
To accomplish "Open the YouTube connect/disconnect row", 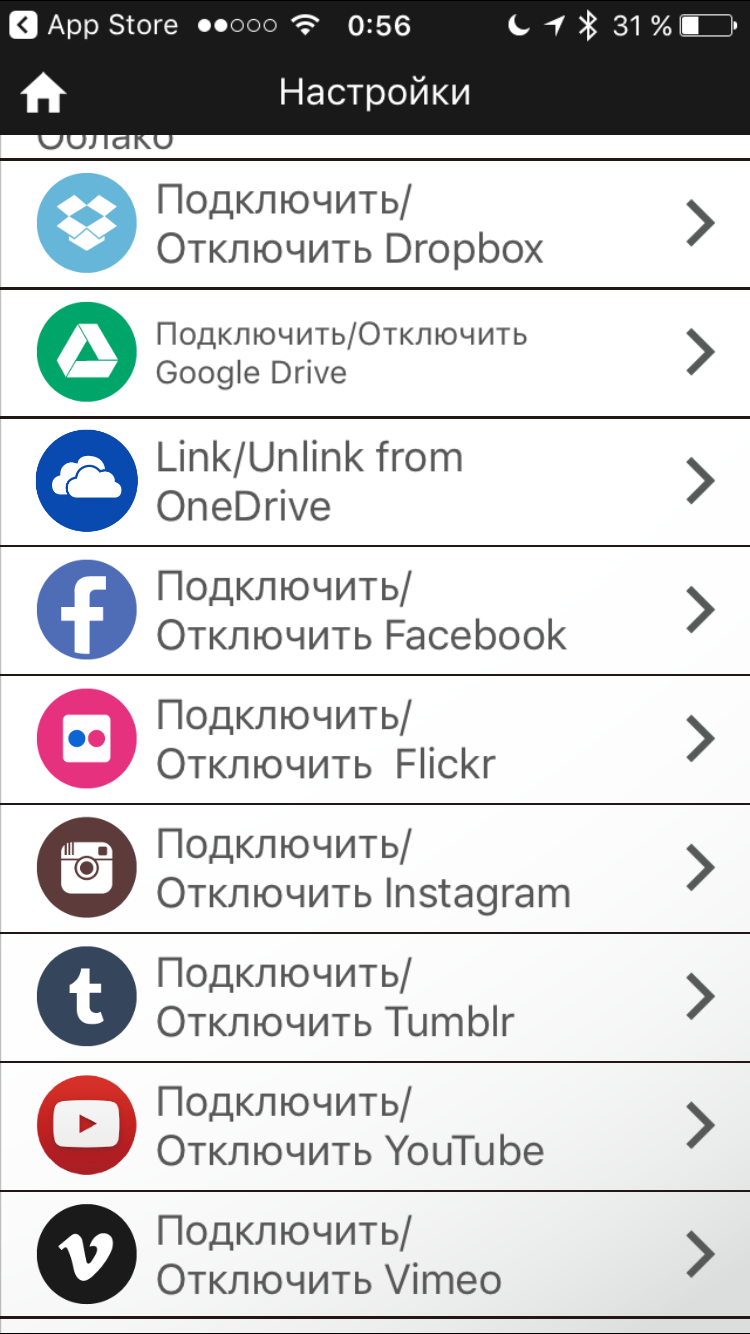I will [x=375, y=1127].
